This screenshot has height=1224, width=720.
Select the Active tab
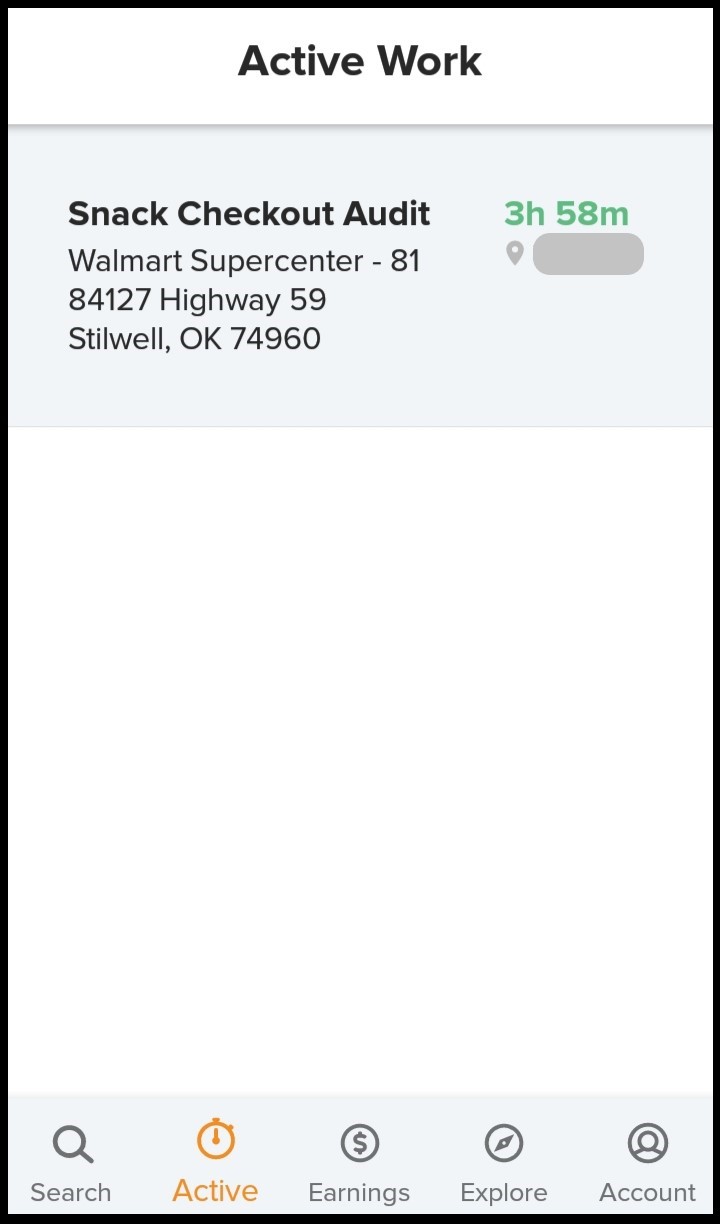click(x=215, y=1163)
